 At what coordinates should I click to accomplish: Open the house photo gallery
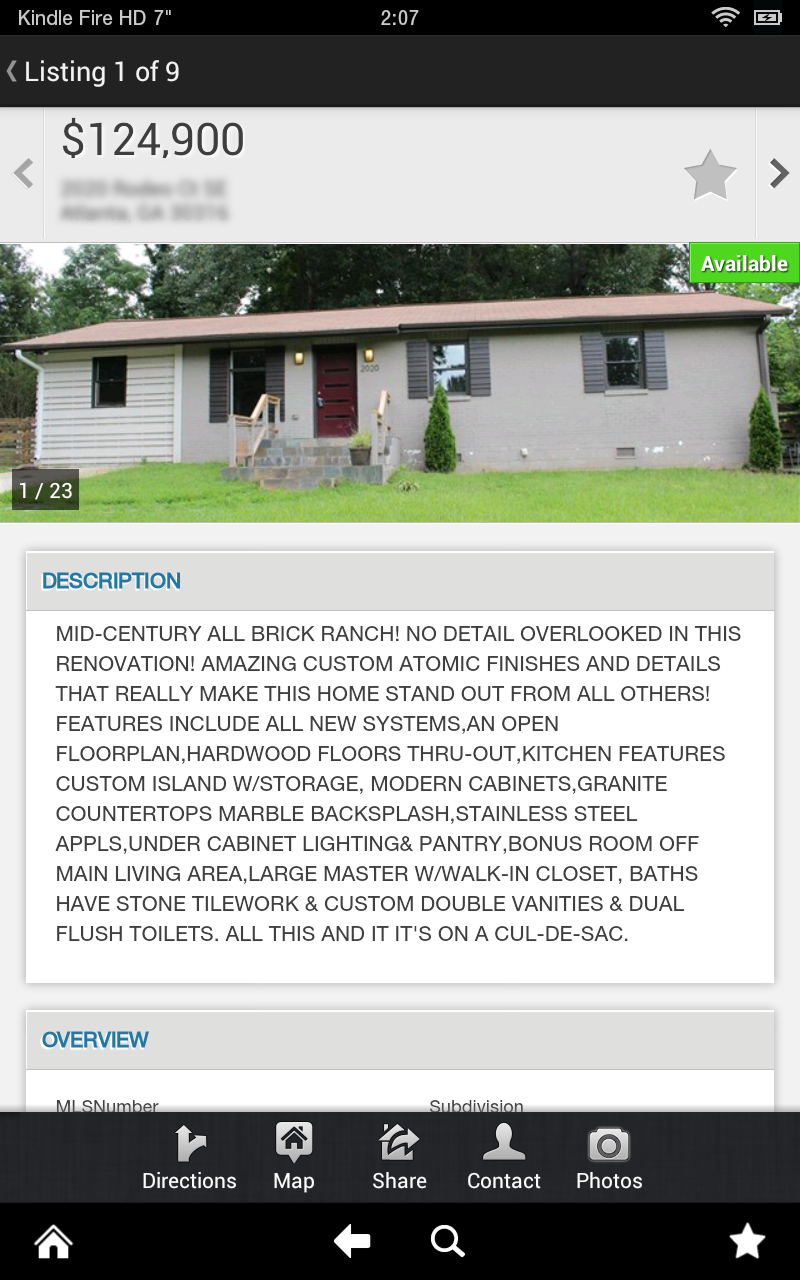tap(400, 382)
